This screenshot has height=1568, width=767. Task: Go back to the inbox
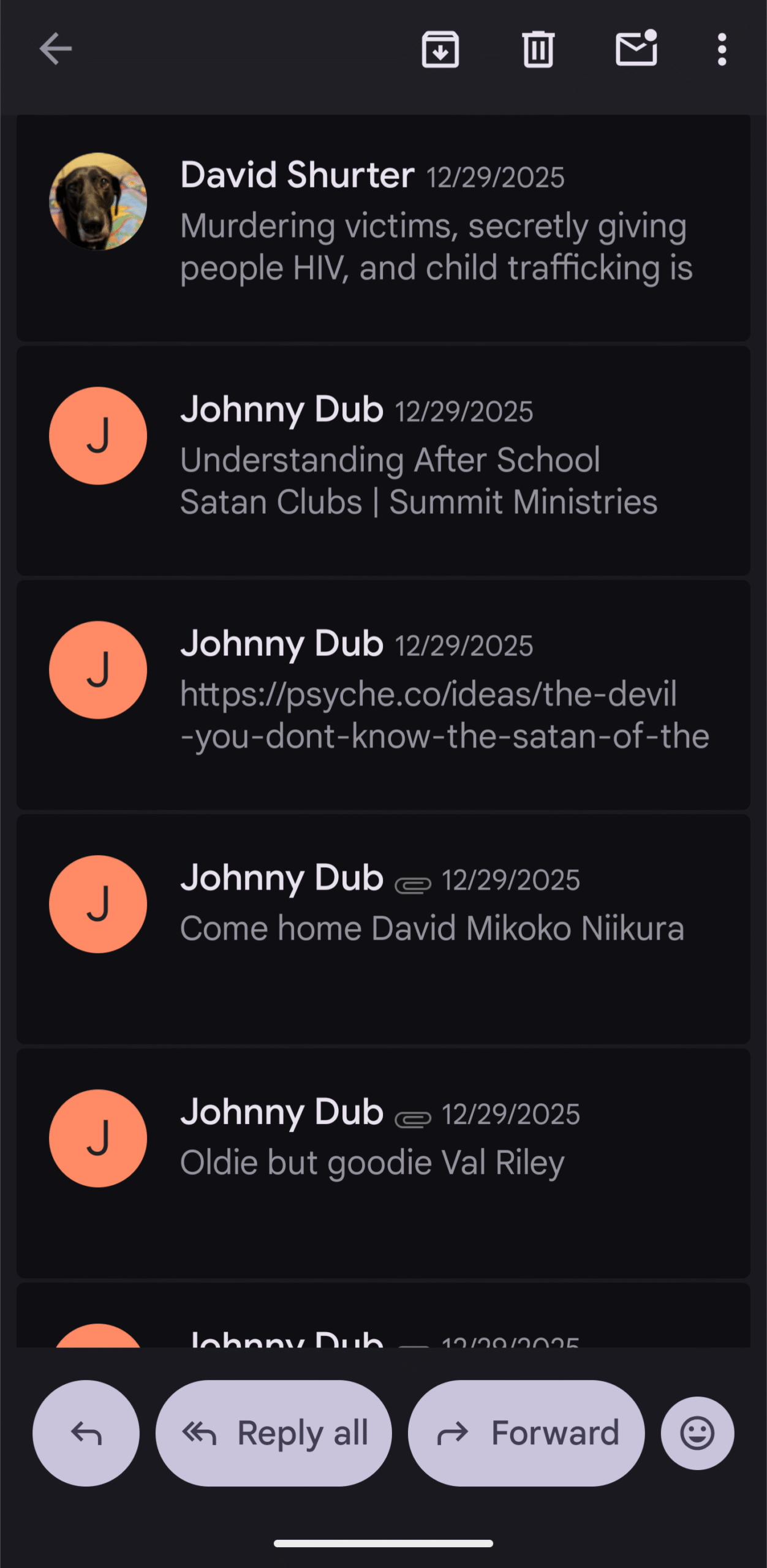point(56,49)
